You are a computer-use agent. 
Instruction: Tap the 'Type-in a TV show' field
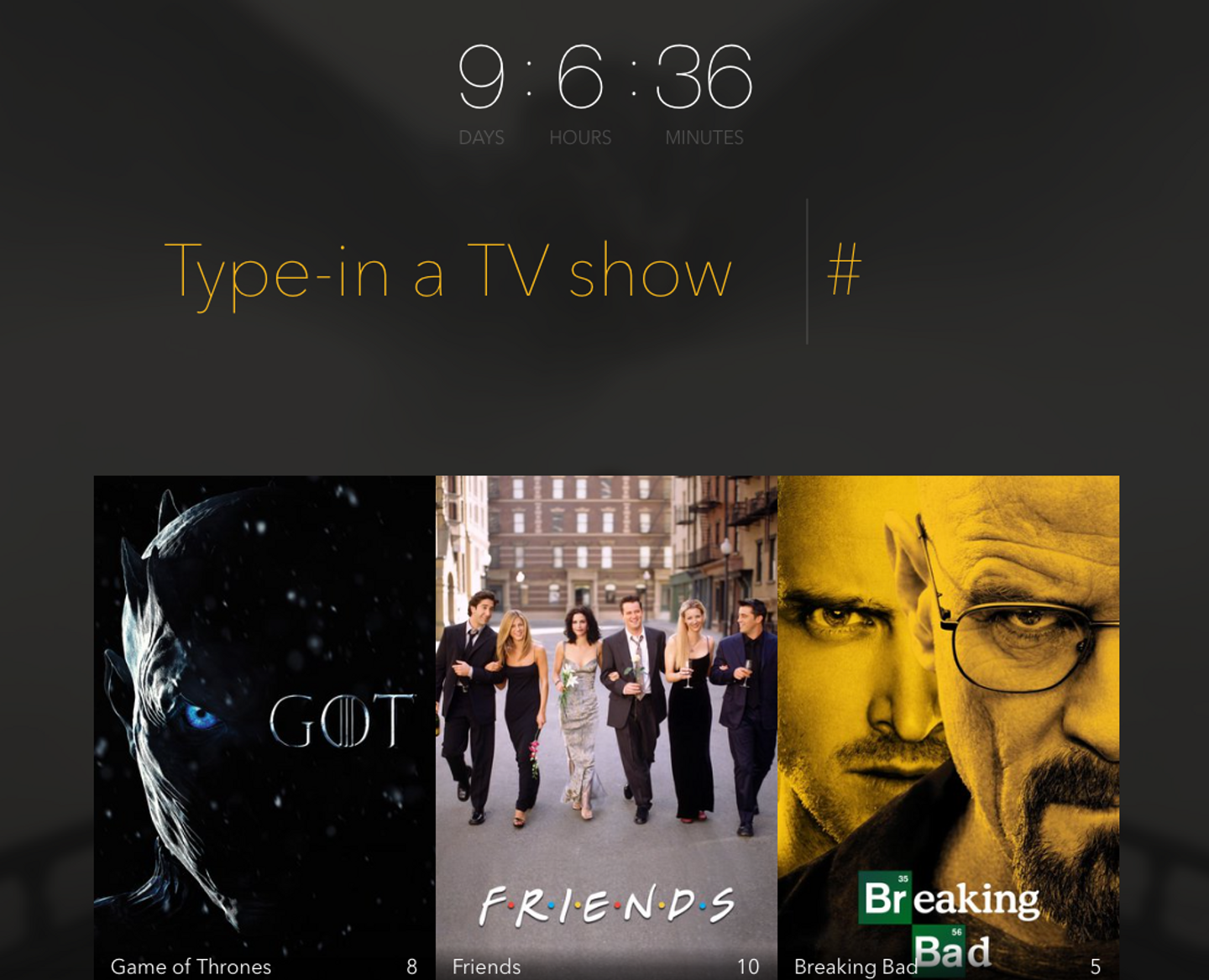448,271
